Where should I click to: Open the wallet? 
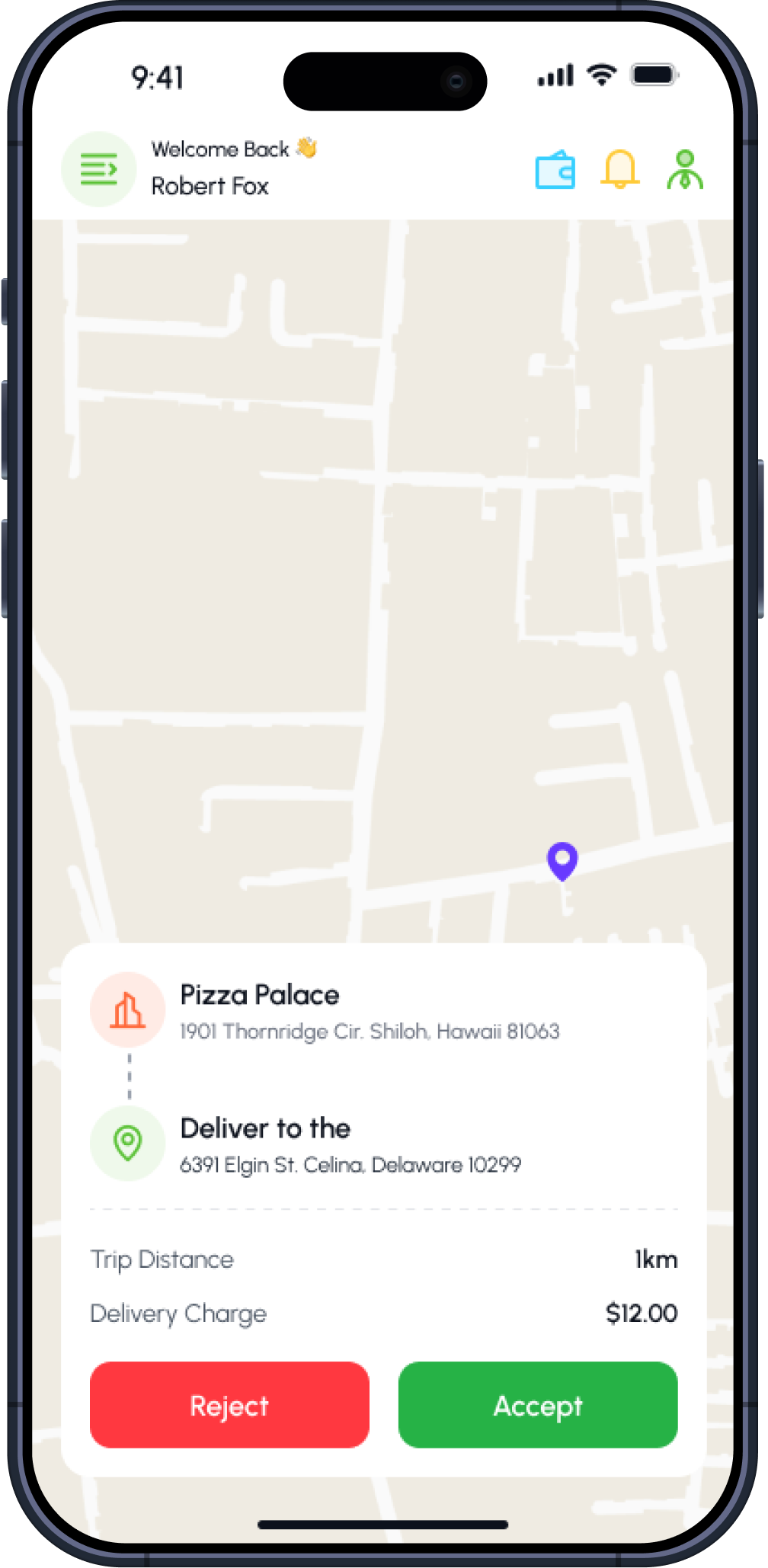pos(555,169)
